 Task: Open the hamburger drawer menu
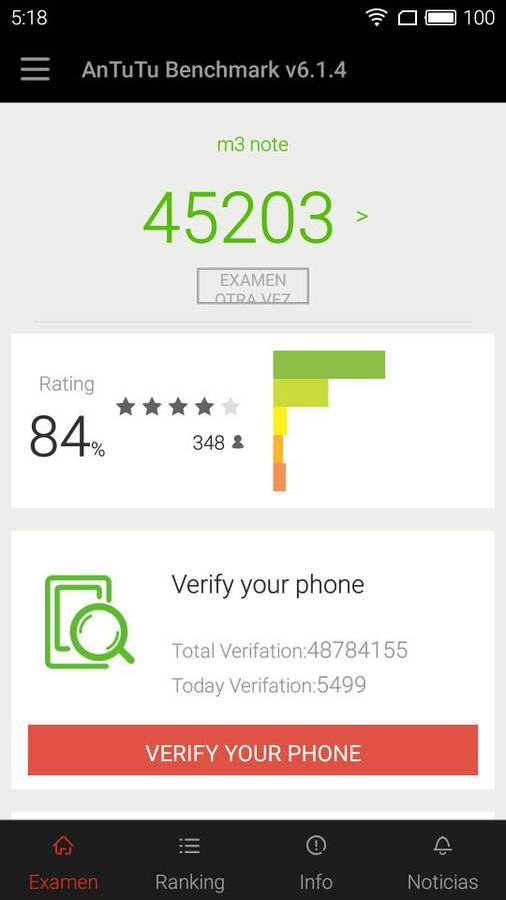click(x=35, y=70)
